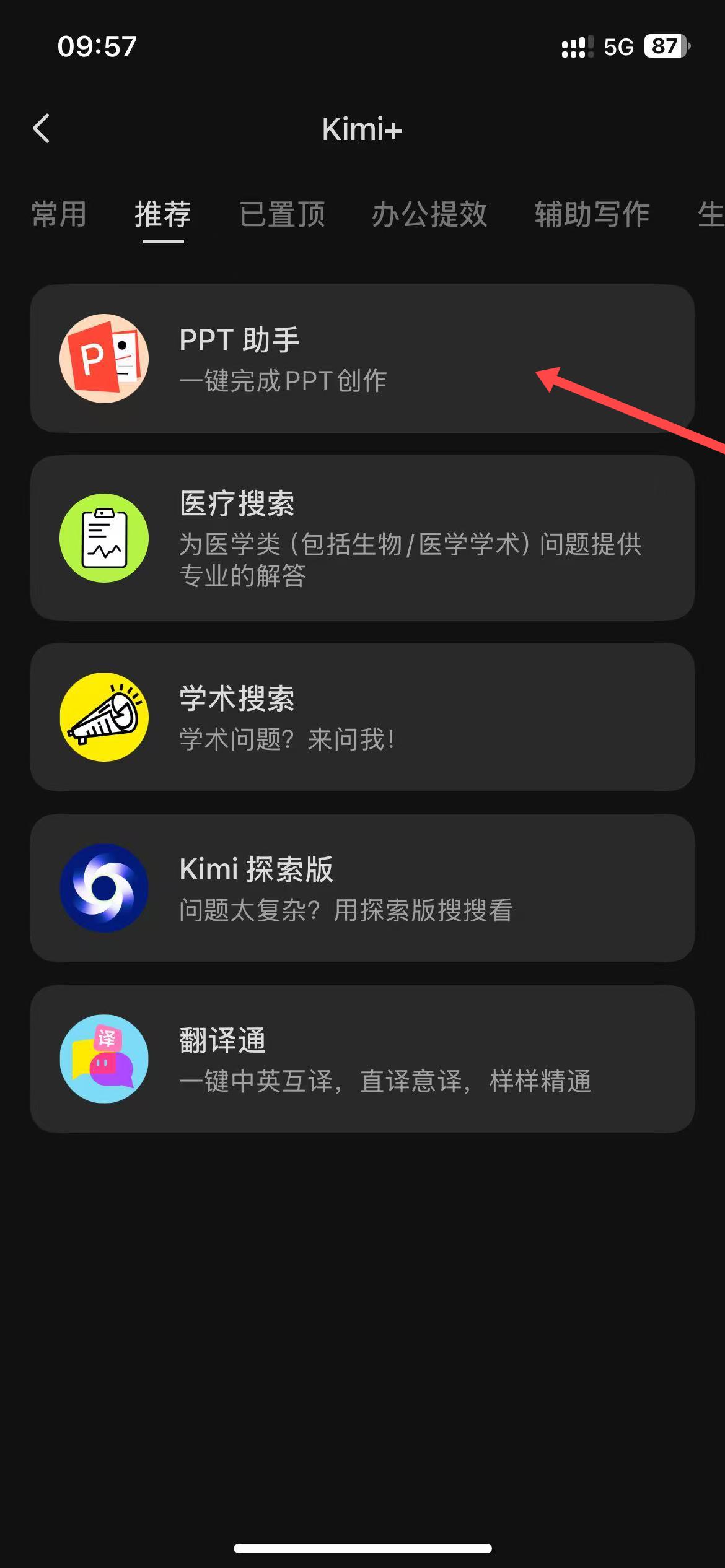Switch to the 辅助写作 tab
The width and height of the screenshot is (725, 1568).
click(592, 214)
